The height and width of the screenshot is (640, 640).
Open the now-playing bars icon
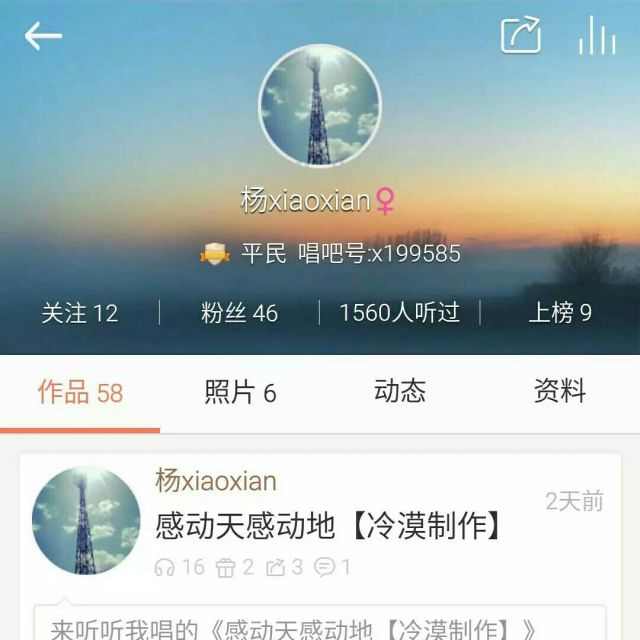tap(597, 35)
